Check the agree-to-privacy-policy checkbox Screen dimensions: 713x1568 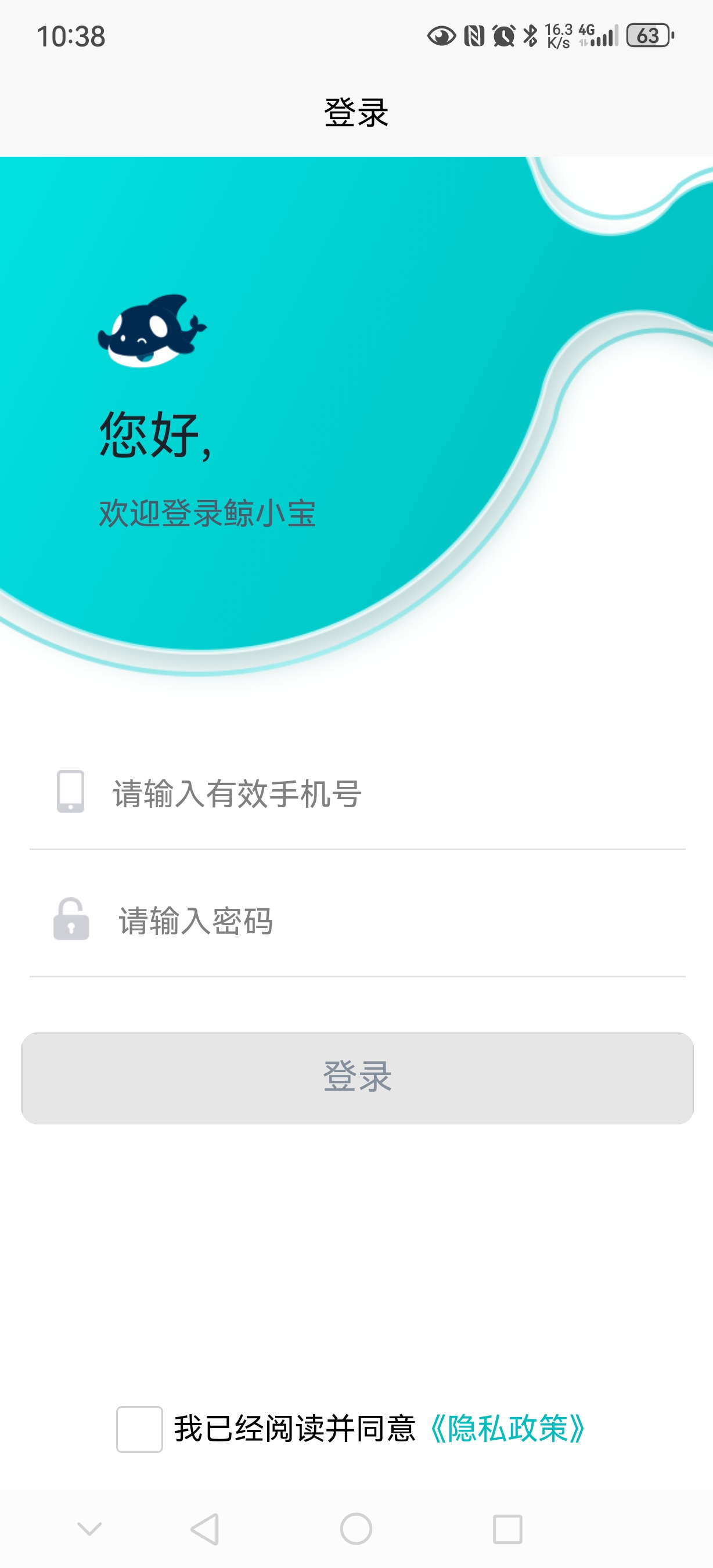(139, 1429)
